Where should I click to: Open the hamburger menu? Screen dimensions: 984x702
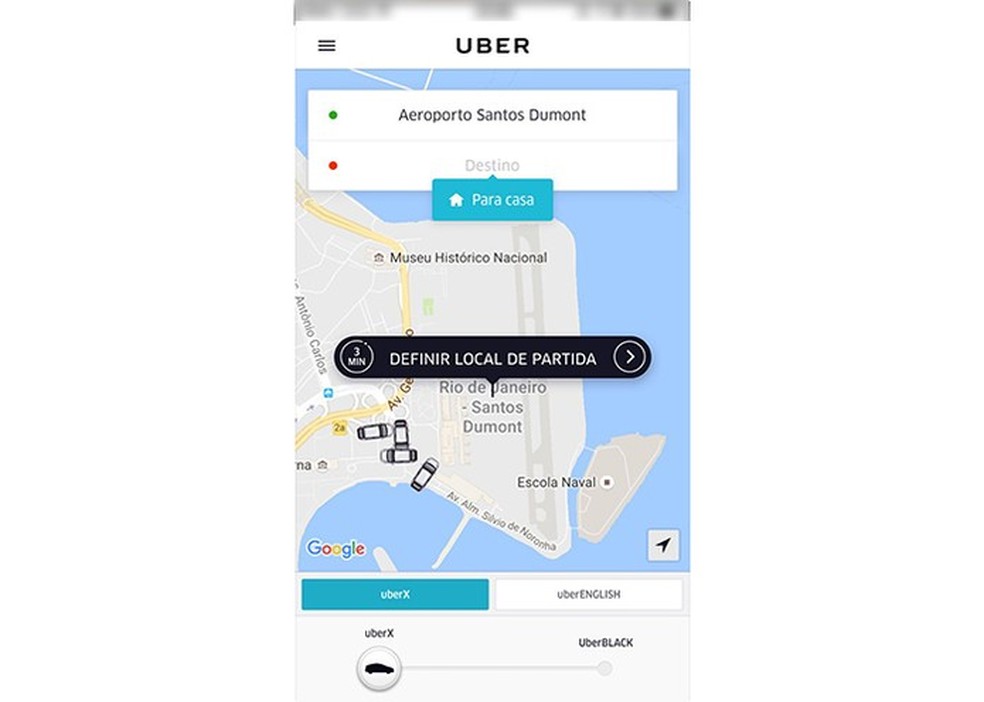[326, 46]
